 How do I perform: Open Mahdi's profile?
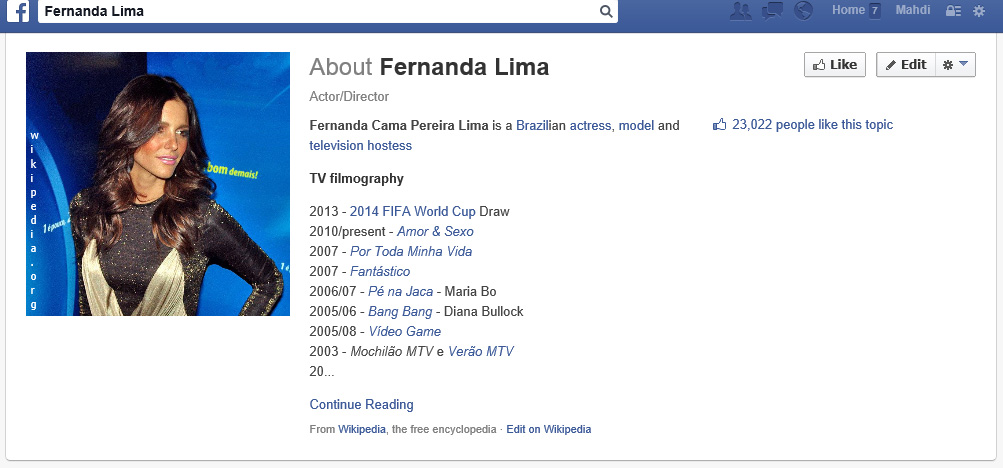(x=912, y=10)
